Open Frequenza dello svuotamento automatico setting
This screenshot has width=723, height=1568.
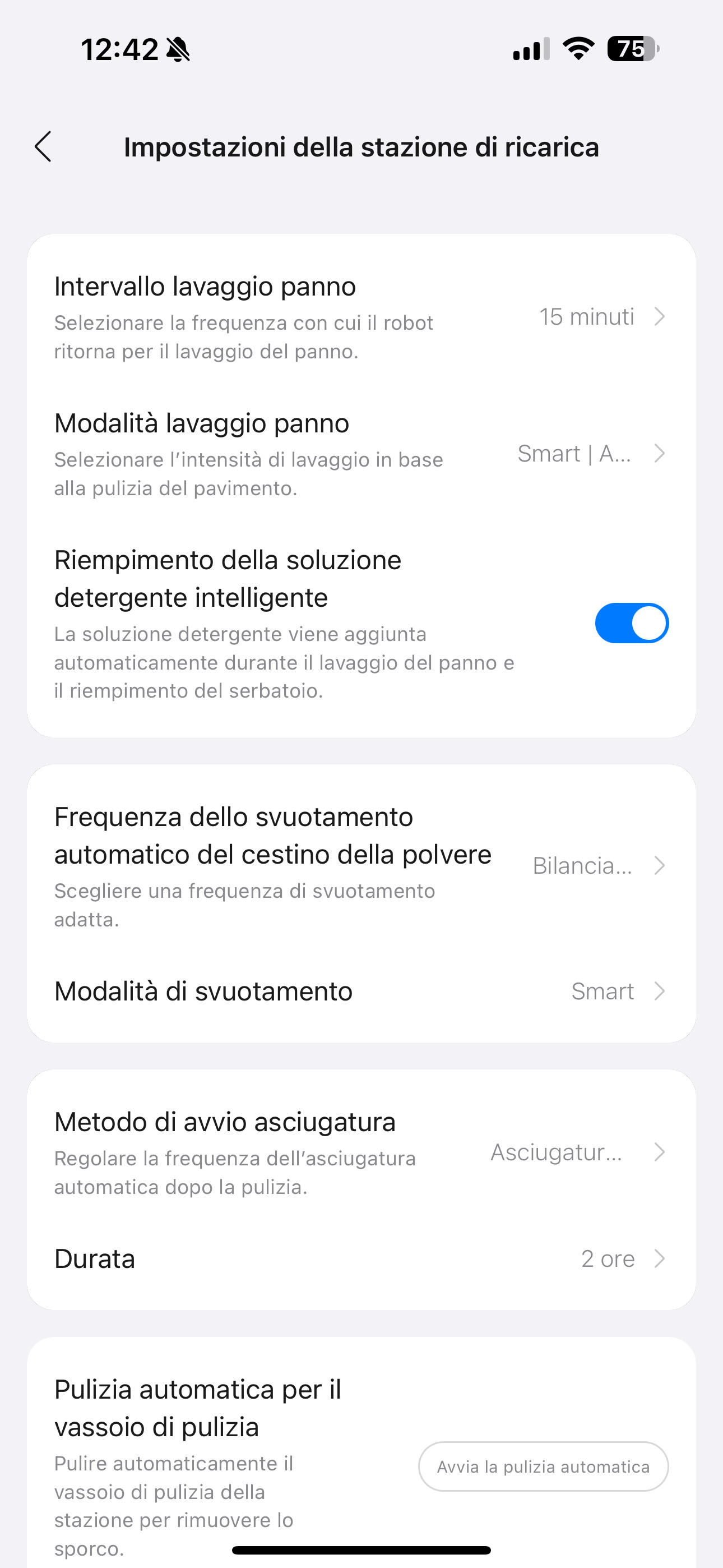(361, 866)
